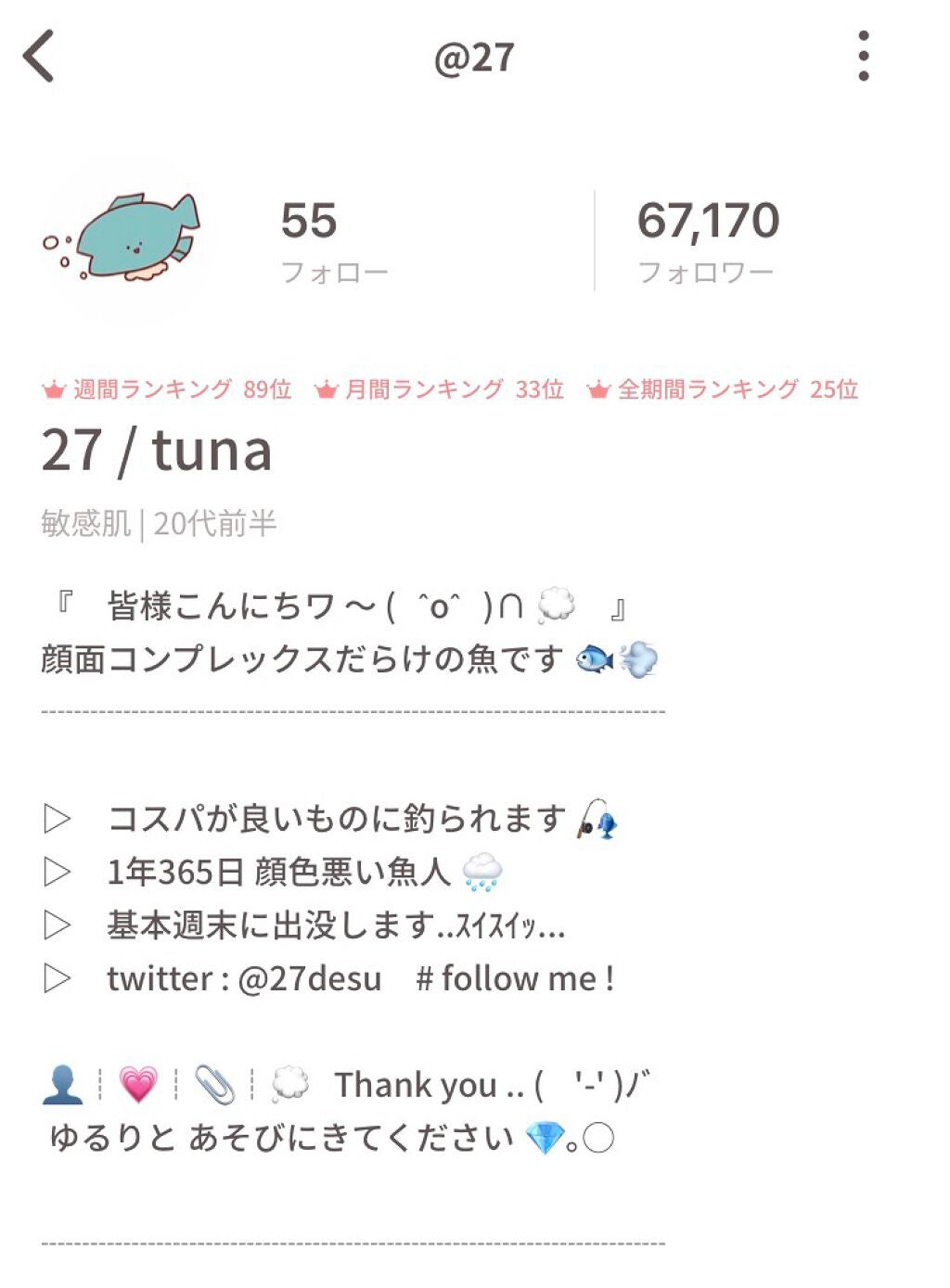Screen dimensions: 950x1288
Task: Open the three-dot overflow menu
Action: point(864,57)
